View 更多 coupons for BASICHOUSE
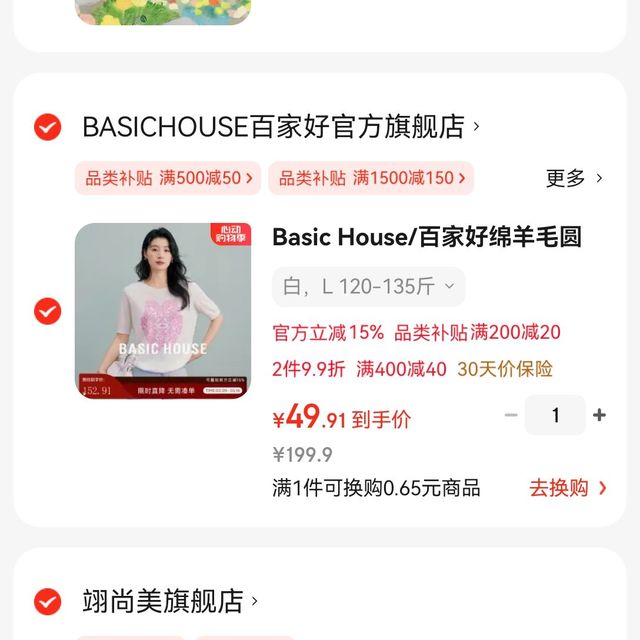 (574, 178)
